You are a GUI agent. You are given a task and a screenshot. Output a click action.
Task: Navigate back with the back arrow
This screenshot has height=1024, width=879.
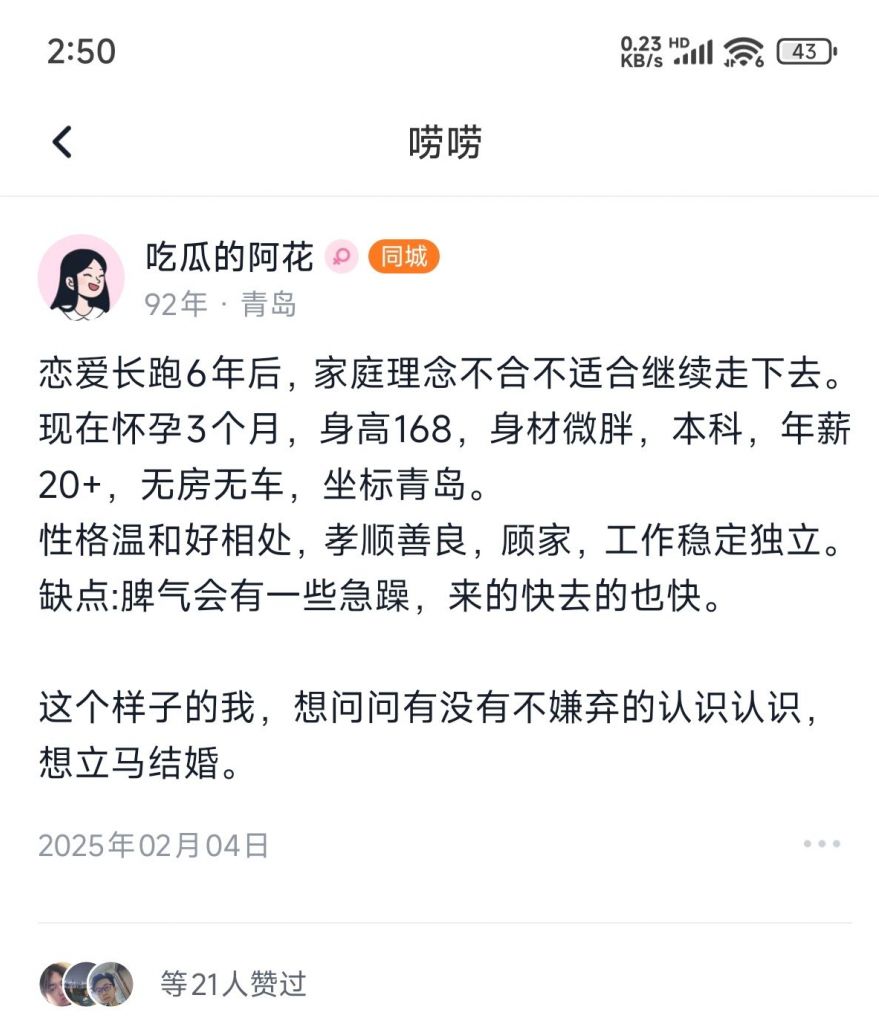[x=62, y=140]
